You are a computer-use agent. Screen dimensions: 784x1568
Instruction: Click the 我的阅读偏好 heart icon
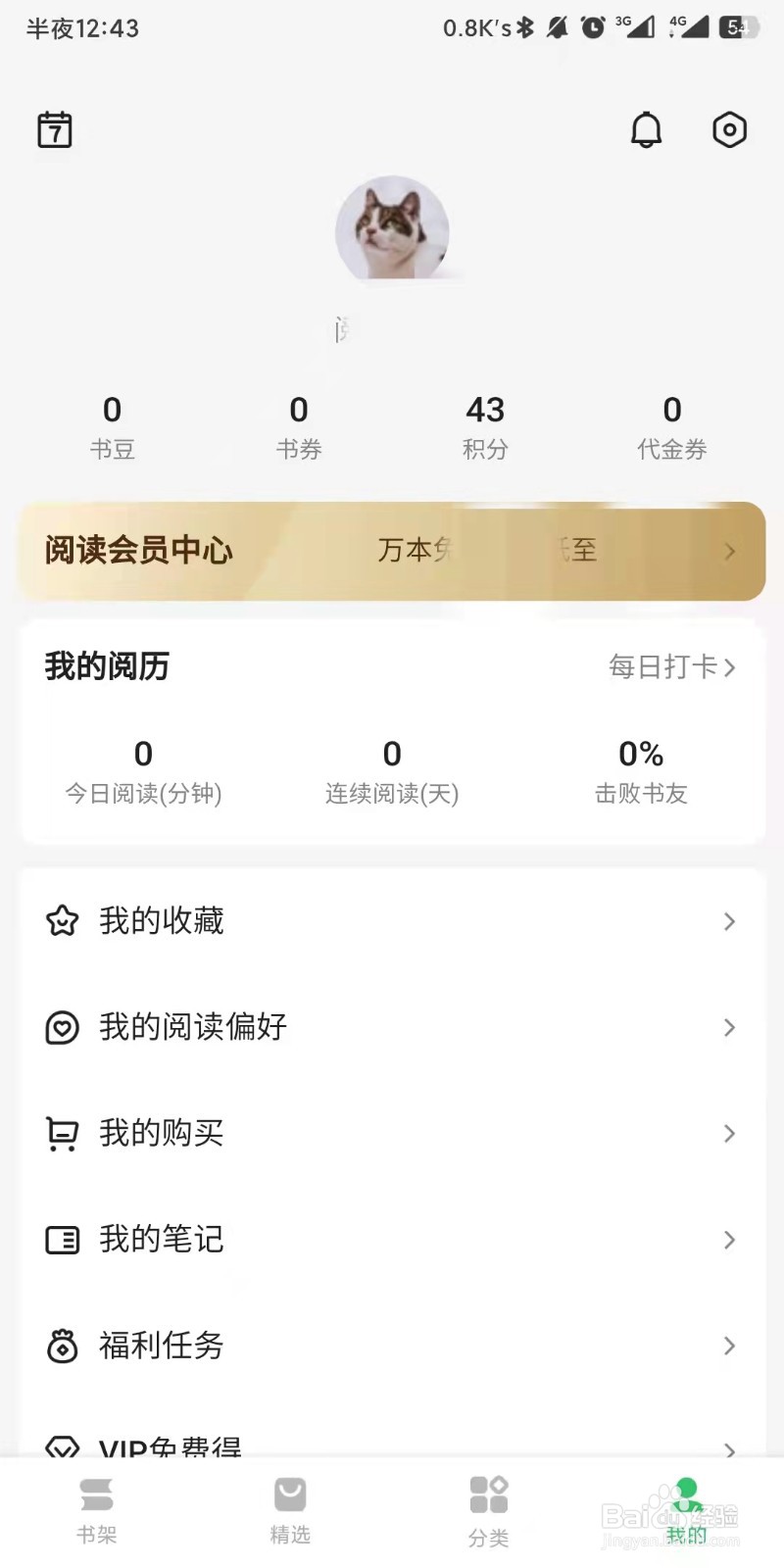62,1027
